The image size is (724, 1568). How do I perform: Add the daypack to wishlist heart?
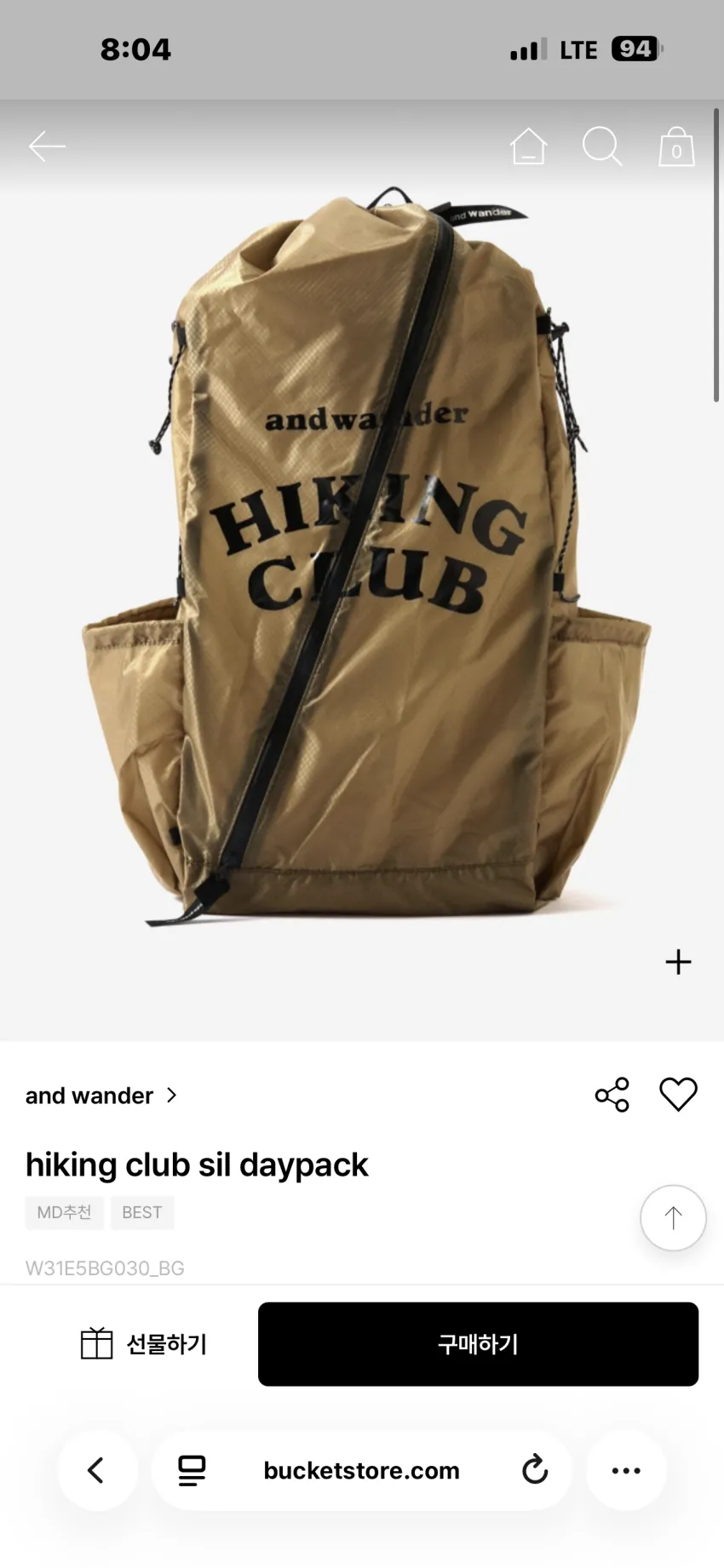pyautogui.click(x=678, y=1095)
